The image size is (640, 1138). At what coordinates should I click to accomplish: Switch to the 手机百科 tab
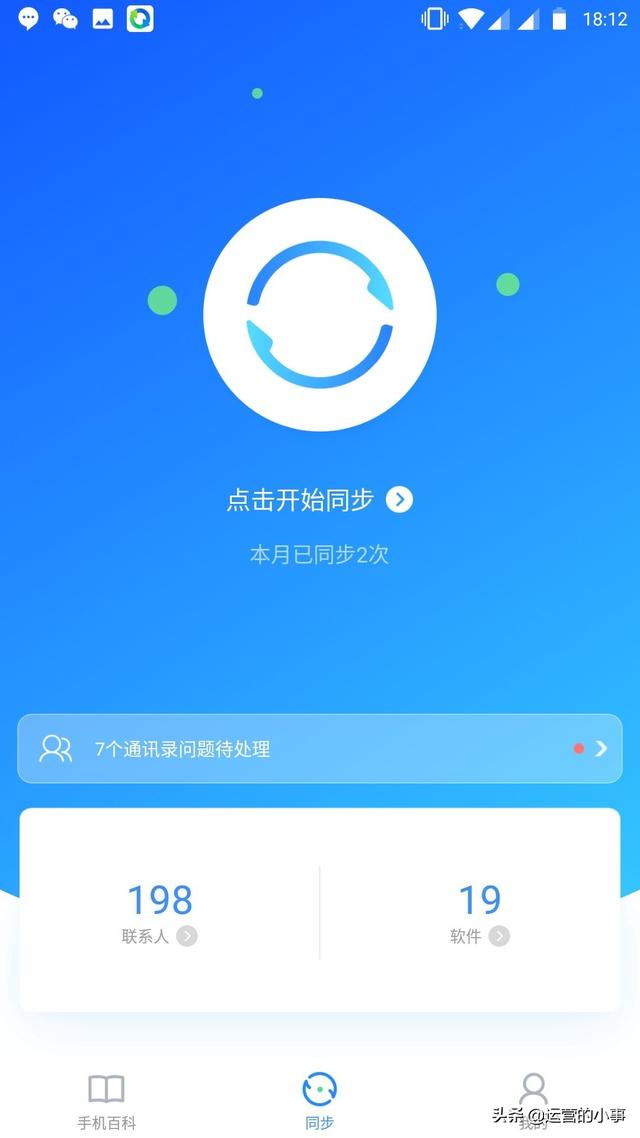[x=106, y=1101]
